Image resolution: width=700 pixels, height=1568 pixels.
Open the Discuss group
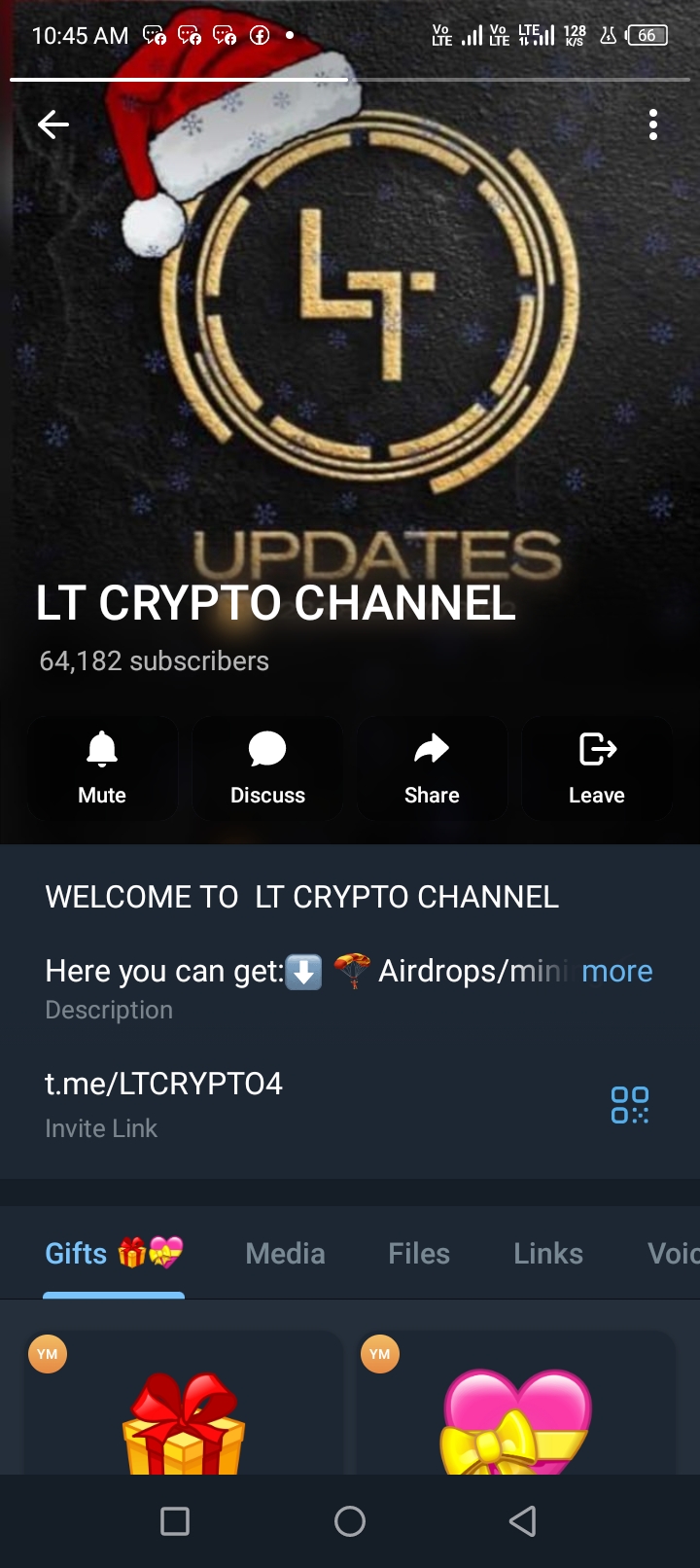(x=267, y=768)
